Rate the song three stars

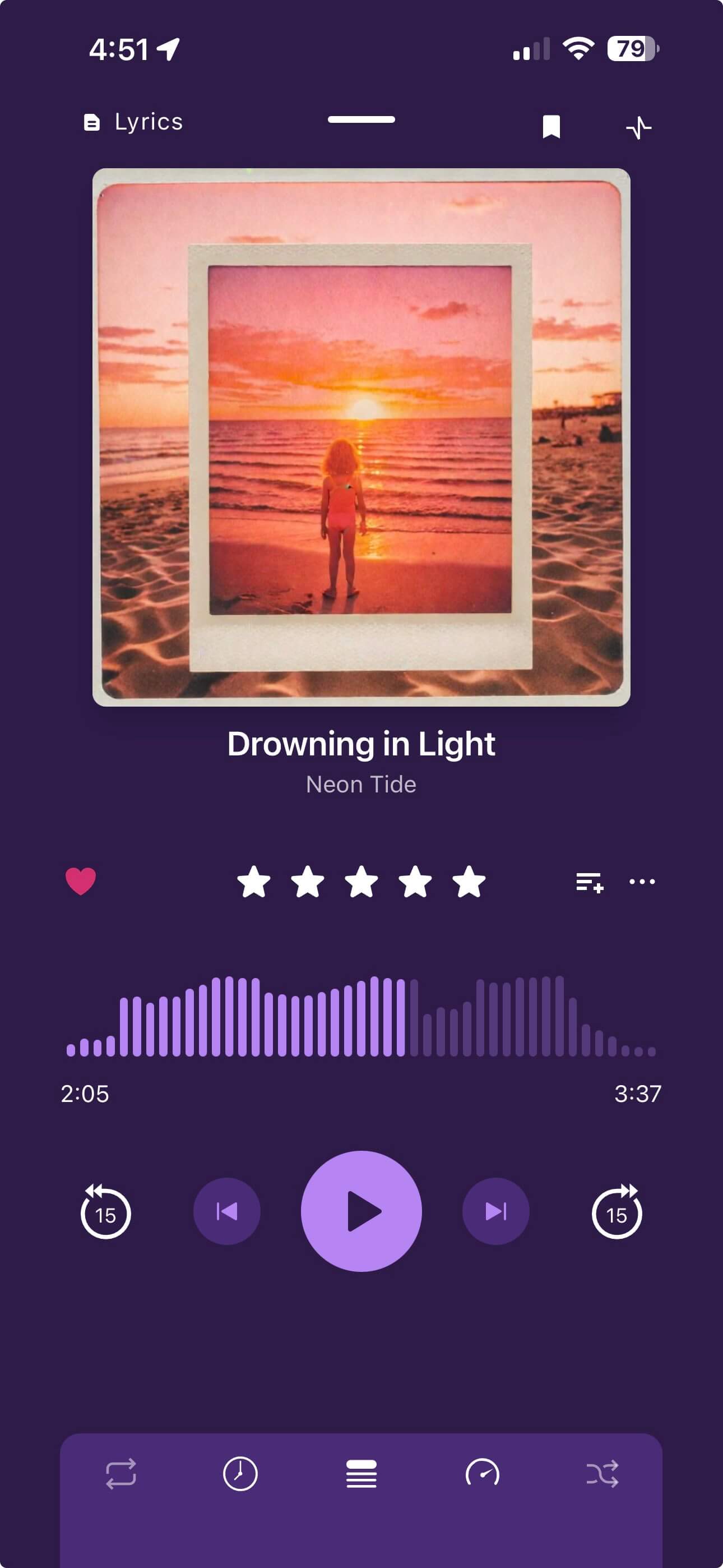pyautogui.click(x=361, y=882)
